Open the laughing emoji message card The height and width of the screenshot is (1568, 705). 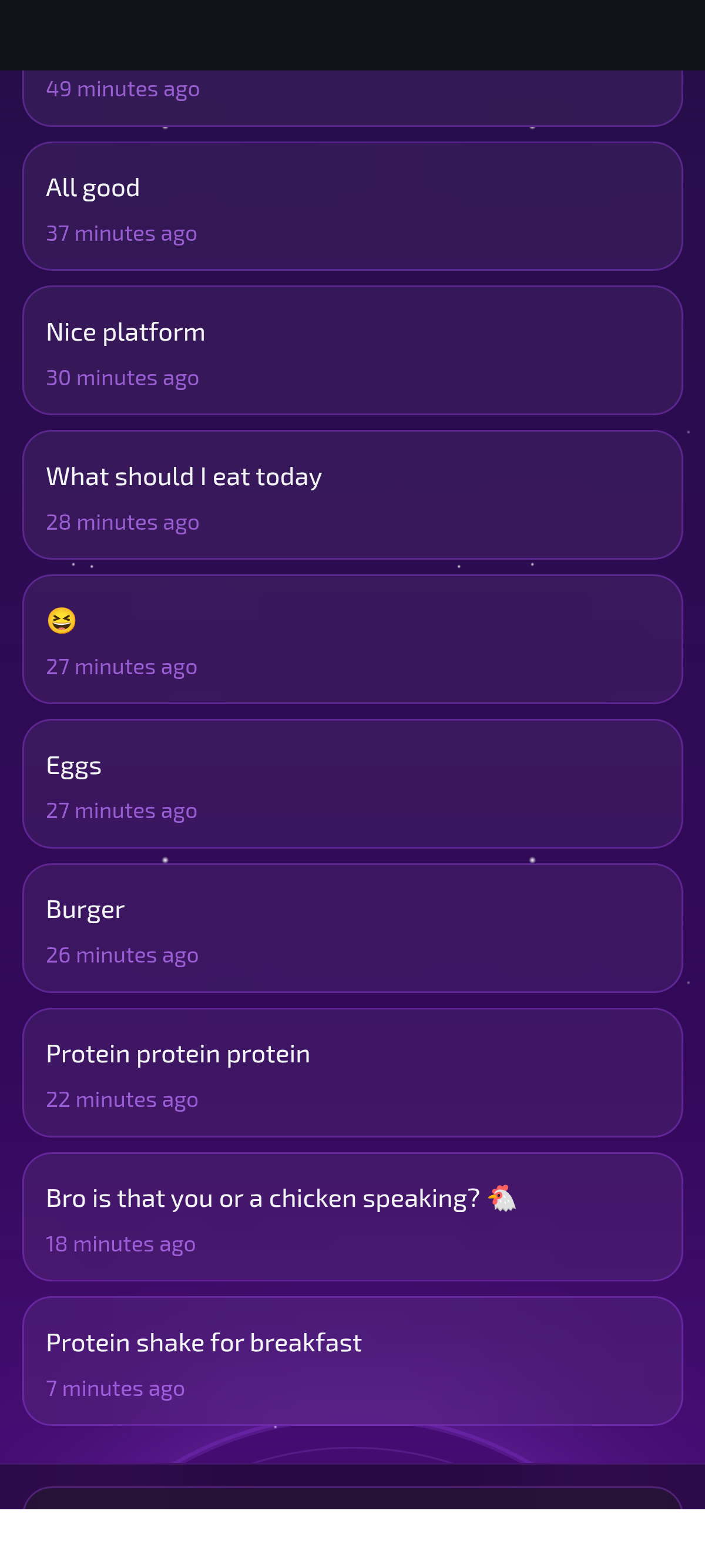click(x=352, y=639)
